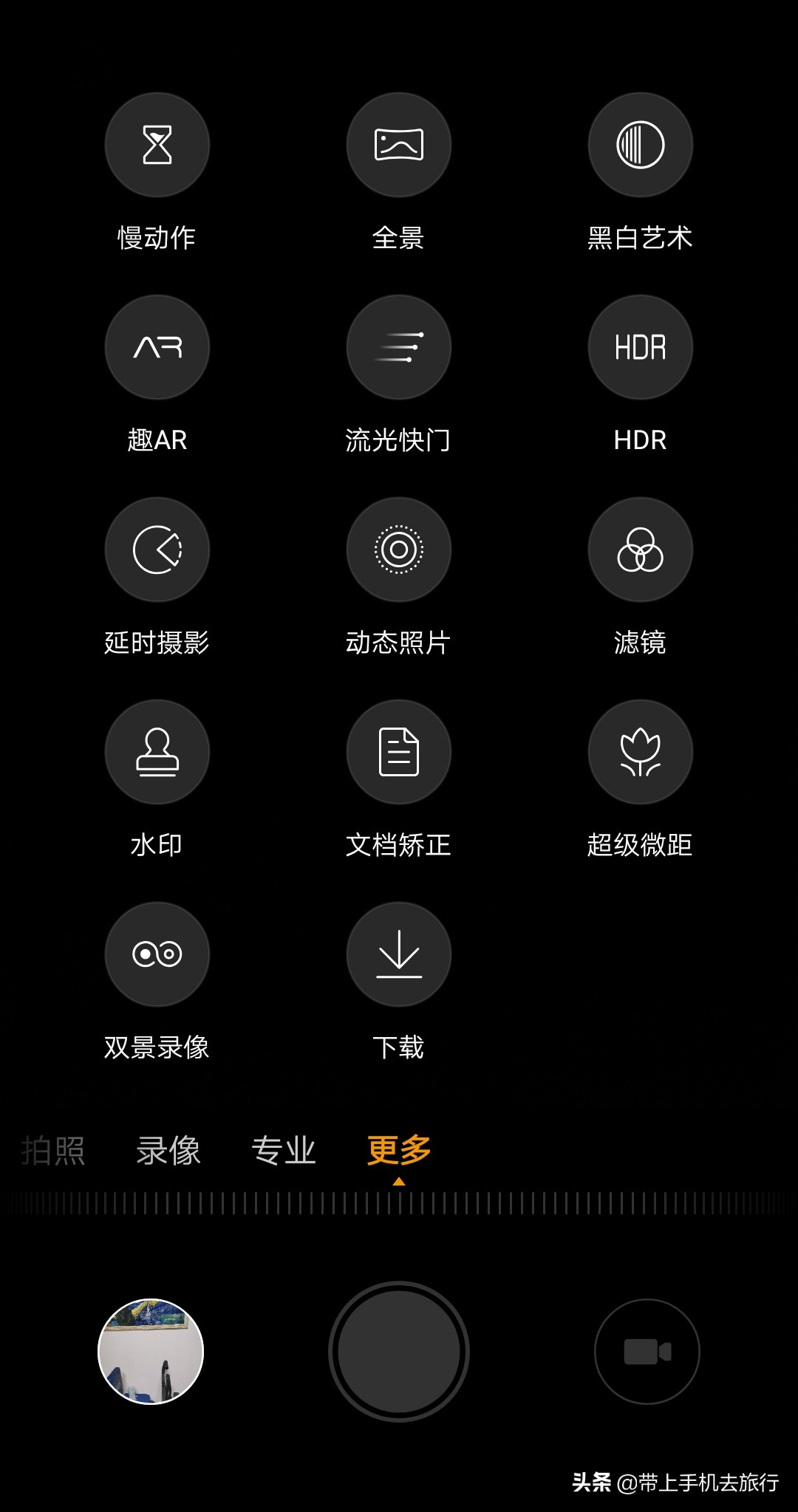Screen dimensions: 798x1512
Task: Select the slow motion (慢动作) mode icon
Action: (157, 145)
